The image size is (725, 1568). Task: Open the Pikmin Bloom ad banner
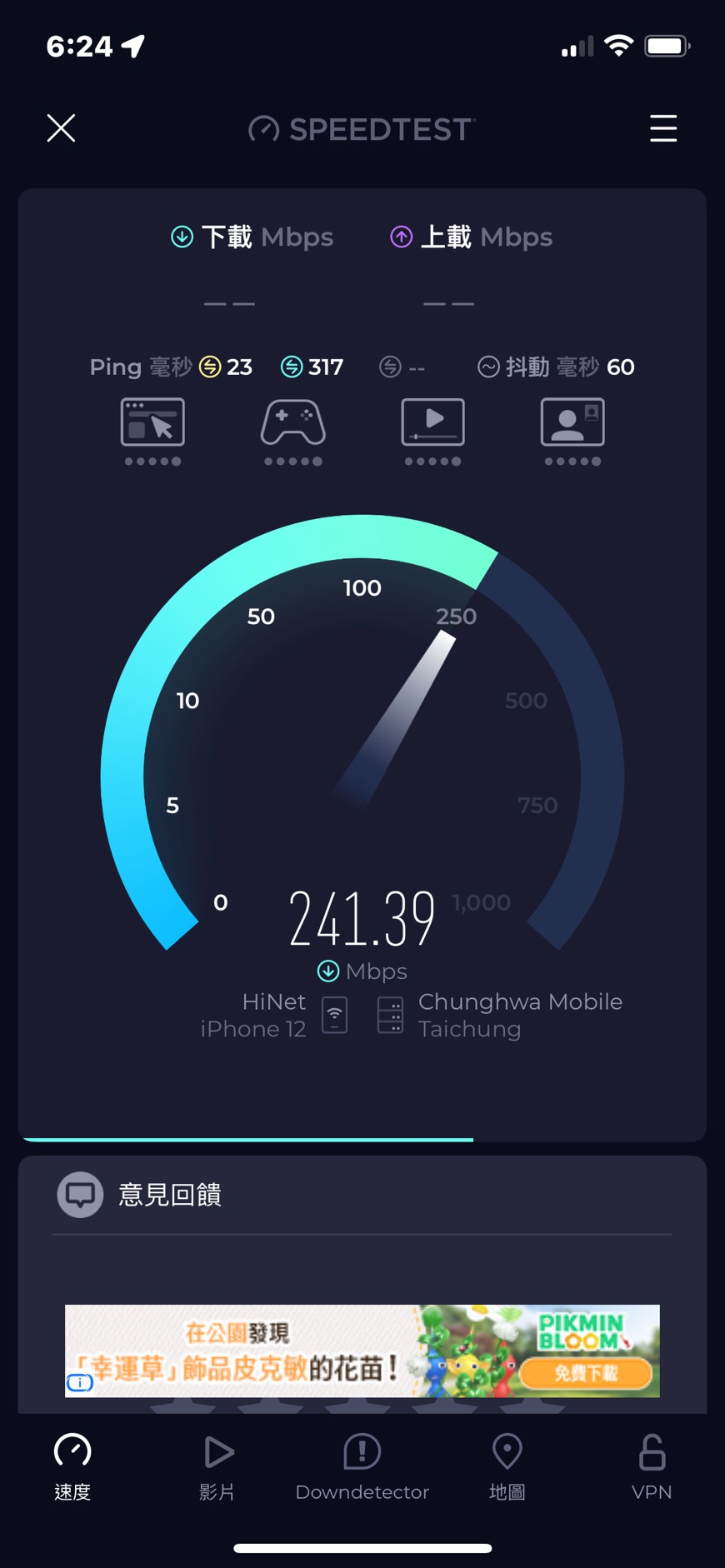pyautogui.click(x=362, y=1350)
